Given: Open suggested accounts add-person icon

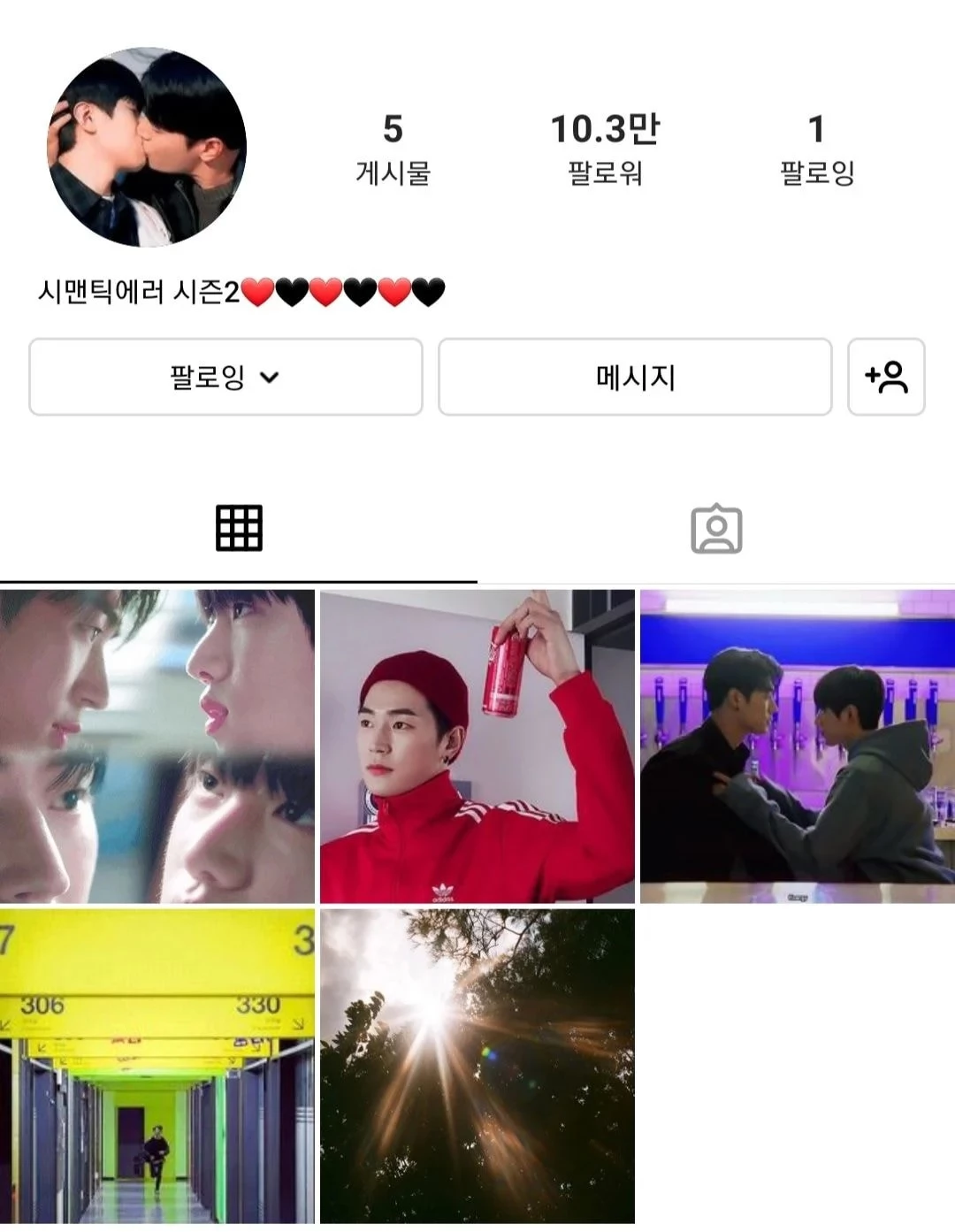Looking at the screenshot, I should [x=886, y=378].
